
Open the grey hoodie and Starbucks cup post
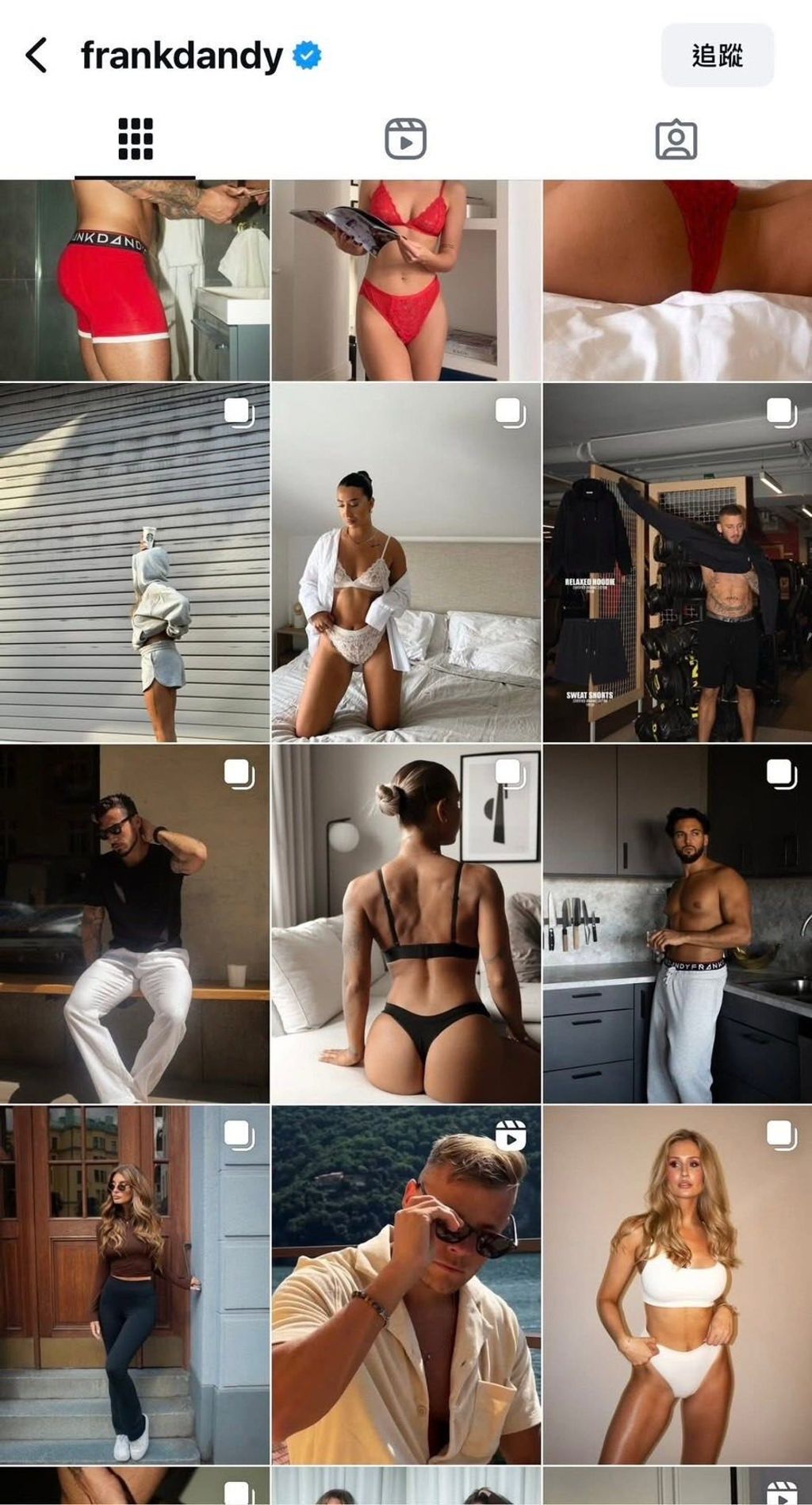tap(135, 563)
